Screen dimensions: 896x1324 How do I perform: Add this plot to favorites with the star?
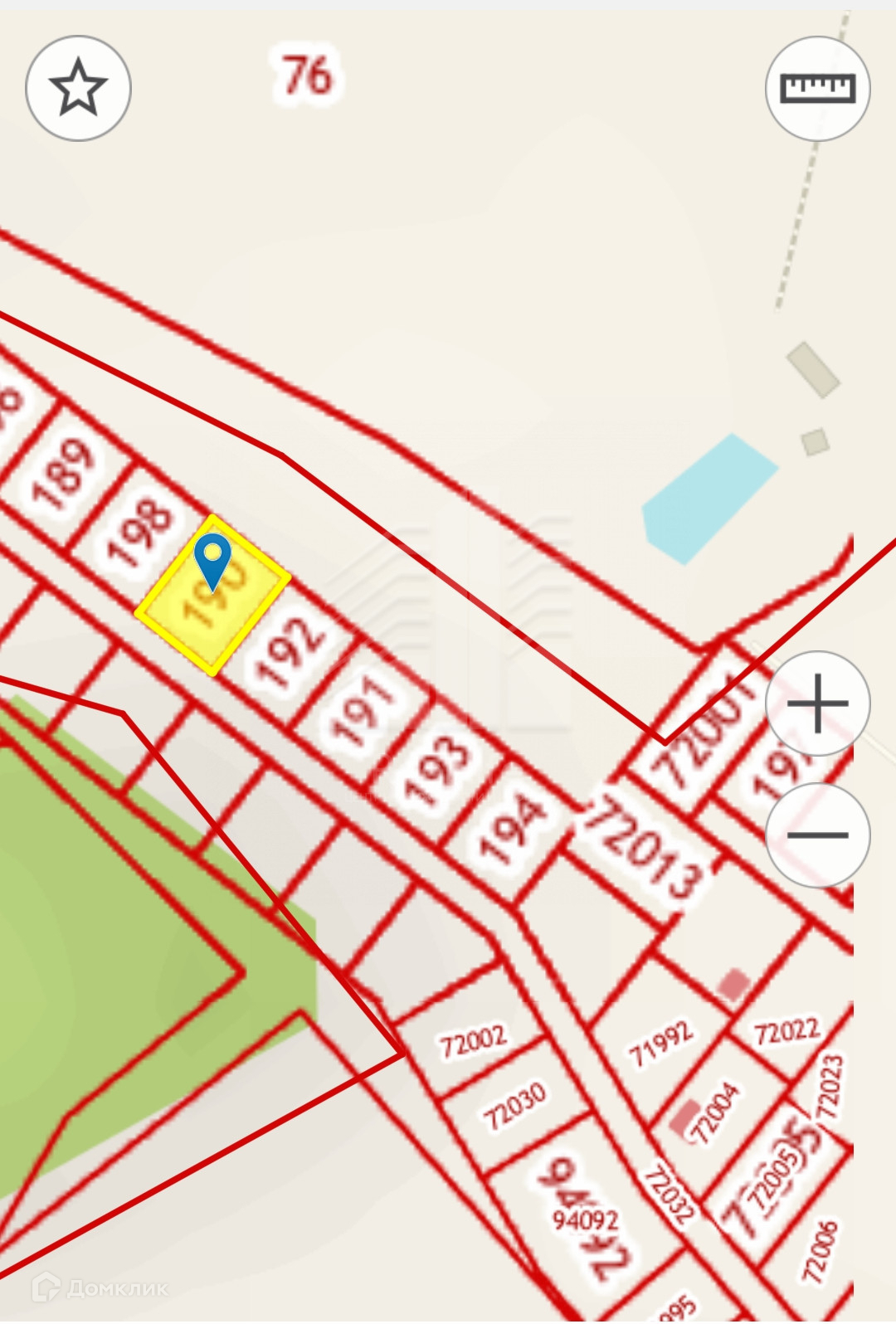click(78, 88)
